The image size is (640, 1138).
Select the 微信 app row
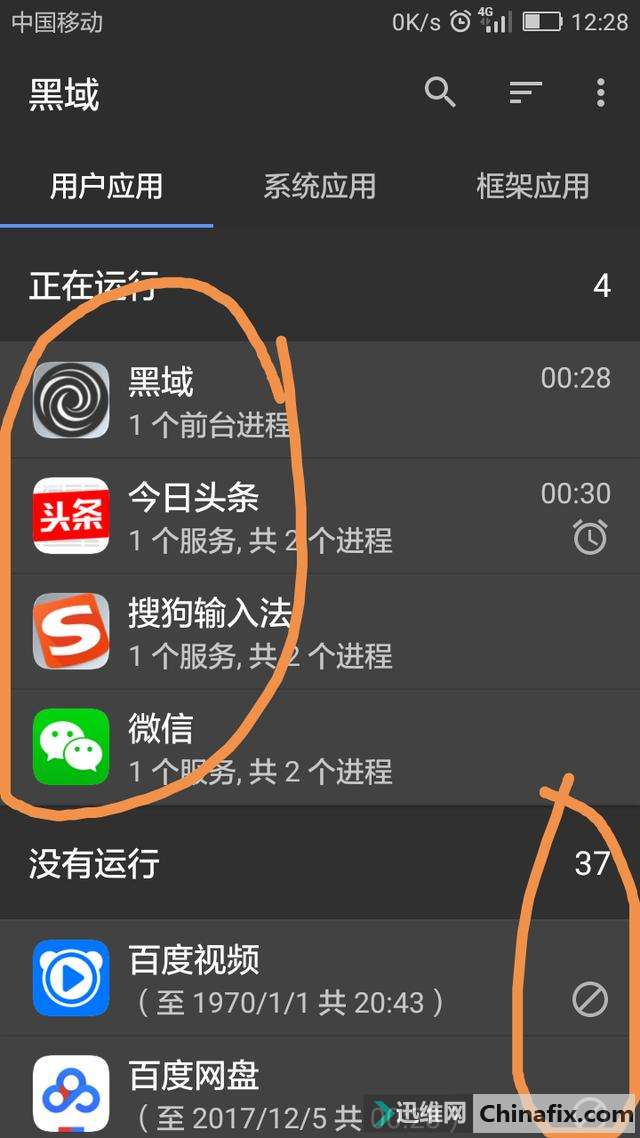(x=320, y=747)
